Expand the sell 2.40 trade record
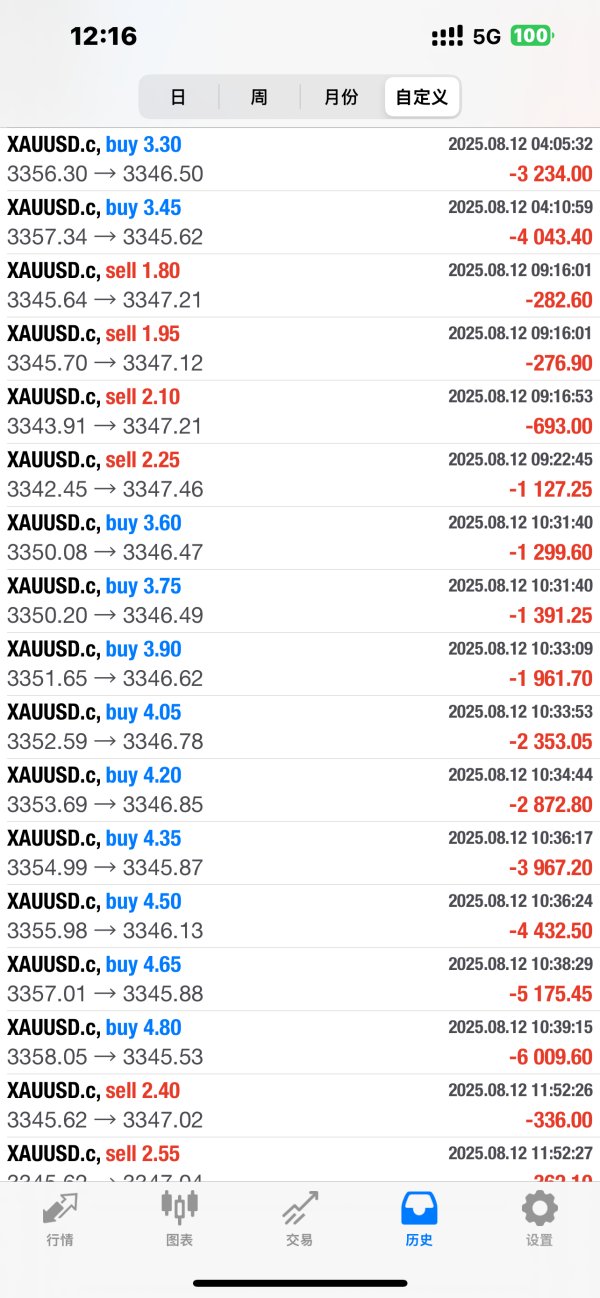This screenshot has width=600, height=1298. 300,1104
